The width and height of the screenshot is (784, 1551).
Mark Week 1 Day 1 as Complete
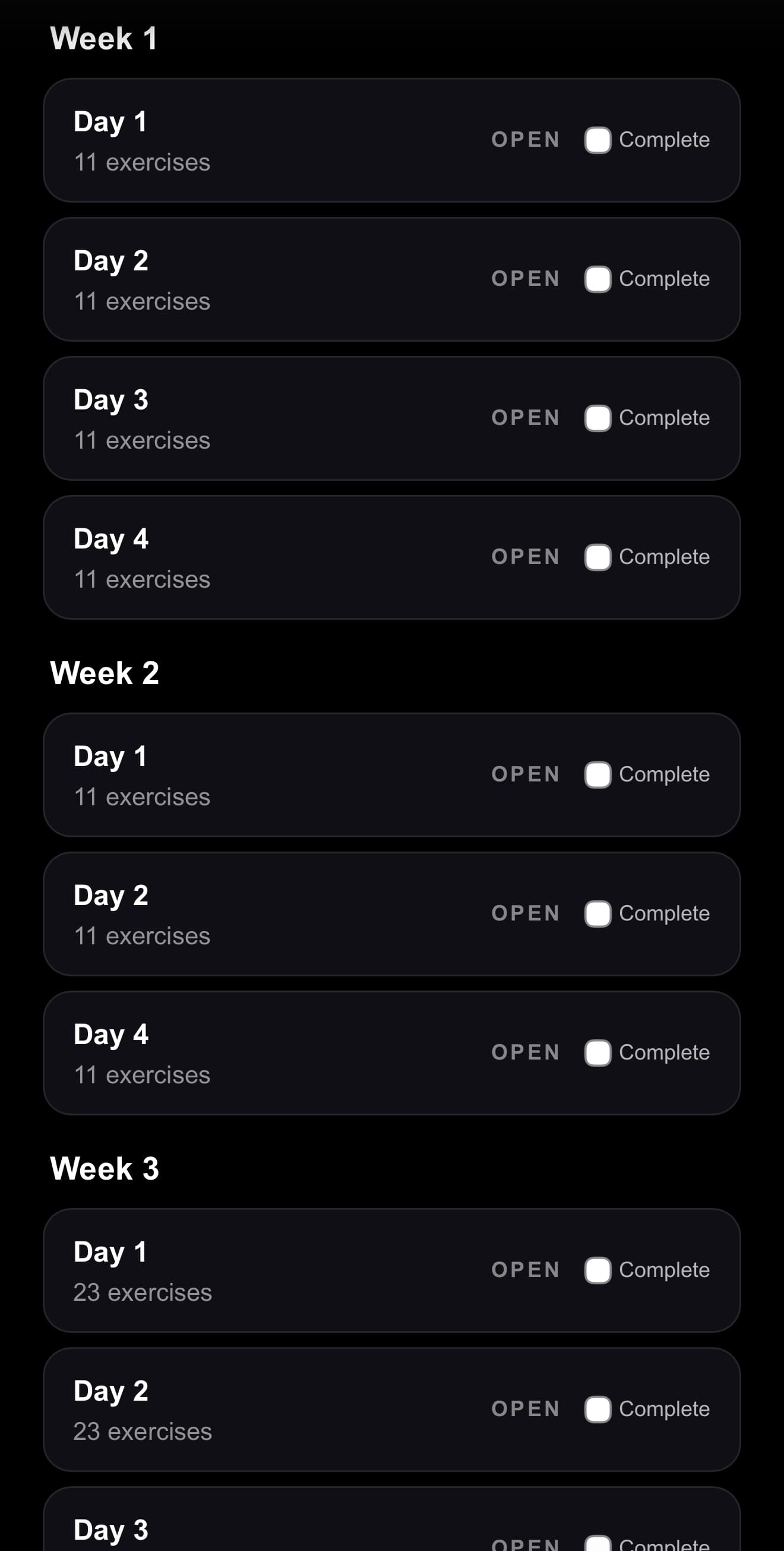[x=598, y=141]
